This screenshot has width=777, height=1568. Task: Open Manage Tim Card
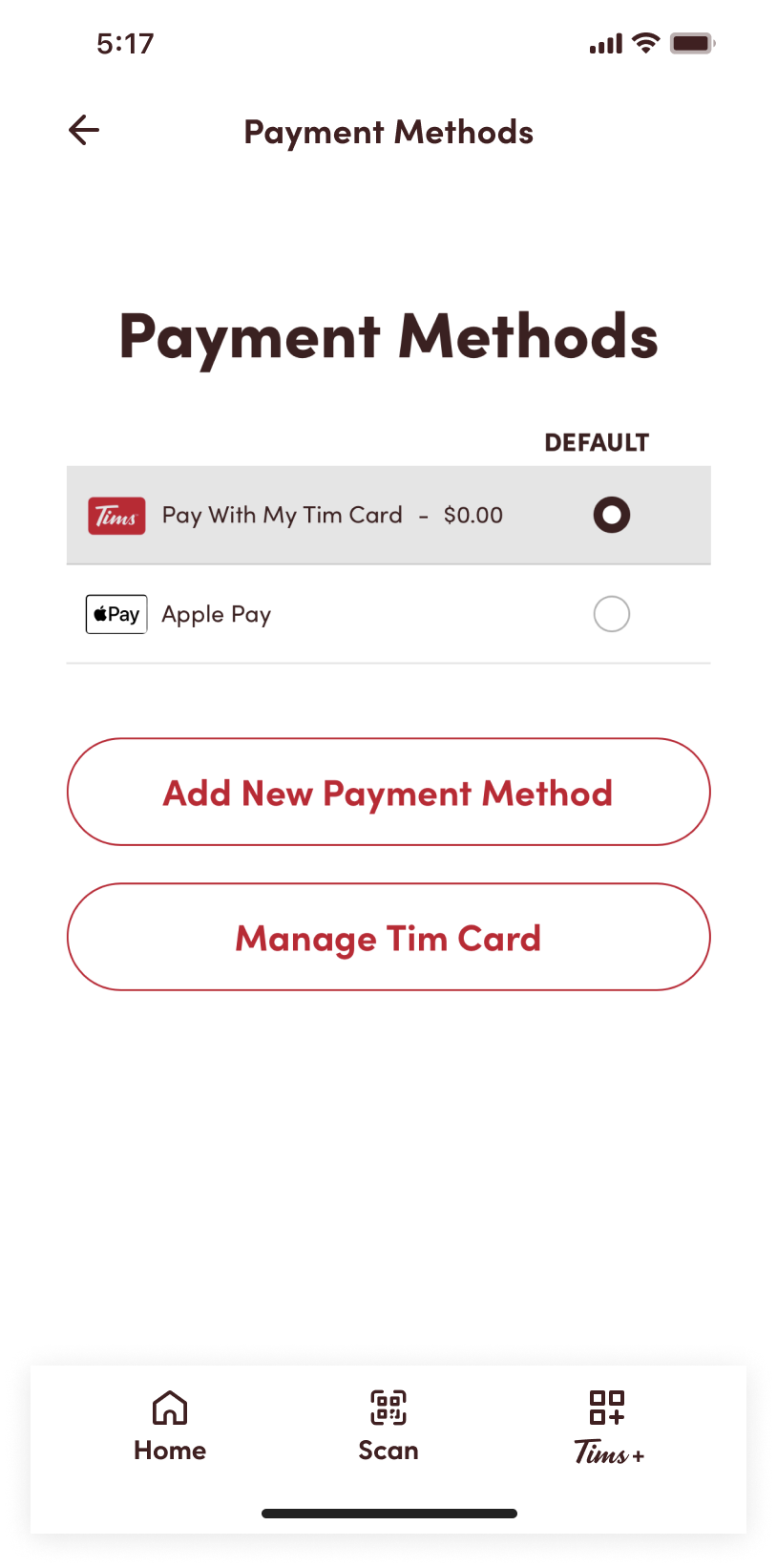tap(388, 937)
